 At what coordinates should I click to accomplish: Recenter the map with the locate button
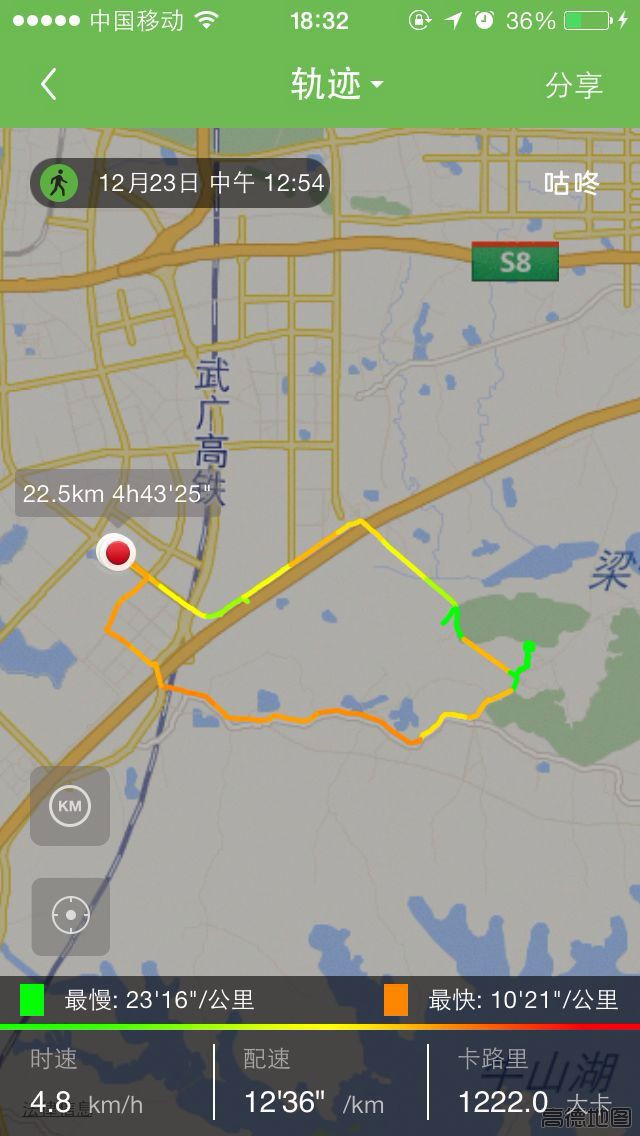(70, 916)
